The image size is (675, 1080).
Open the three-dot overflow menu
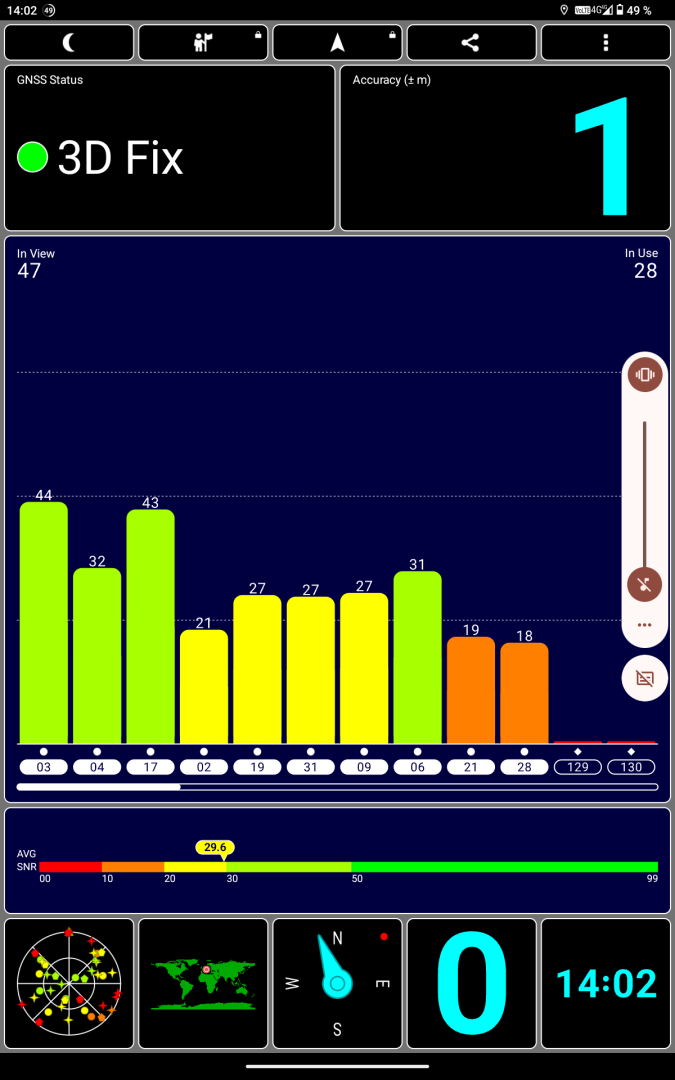click(605, 43)
